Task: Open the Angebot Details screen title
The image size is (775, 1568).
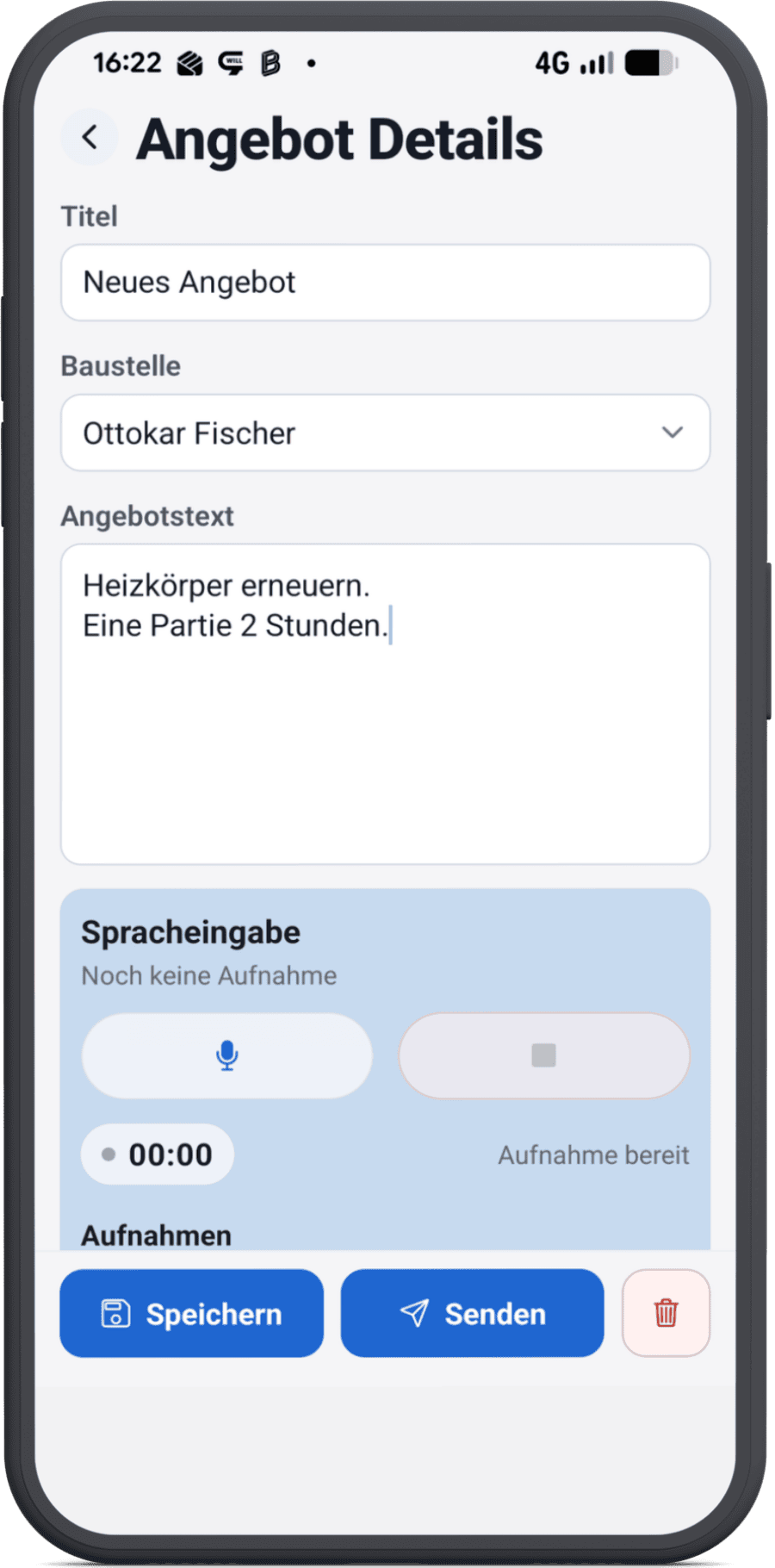Action: click(x=339, y=138)
